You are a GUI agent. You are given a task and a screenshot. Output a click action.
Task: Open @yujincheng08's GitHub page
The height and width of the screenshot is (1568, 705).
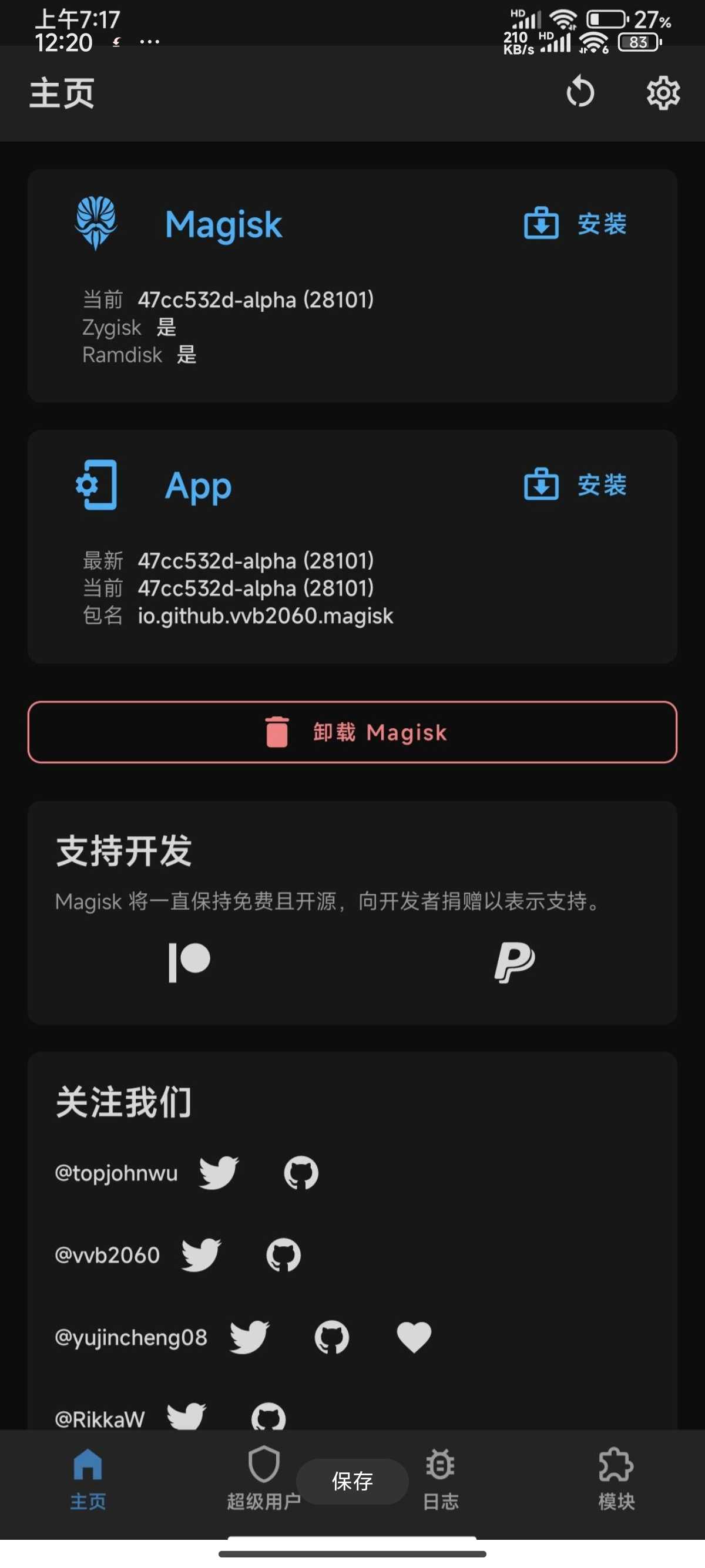click(332, 1337)
